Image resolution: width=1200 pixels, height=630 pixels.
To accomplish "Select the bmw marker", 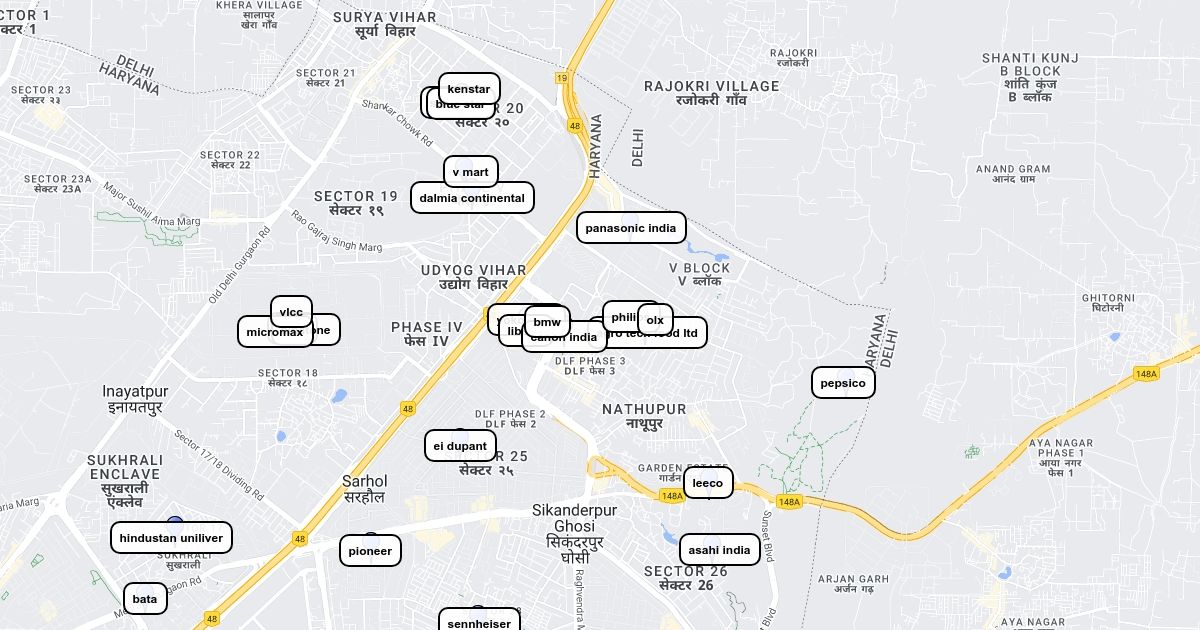I will click(547, 322).
